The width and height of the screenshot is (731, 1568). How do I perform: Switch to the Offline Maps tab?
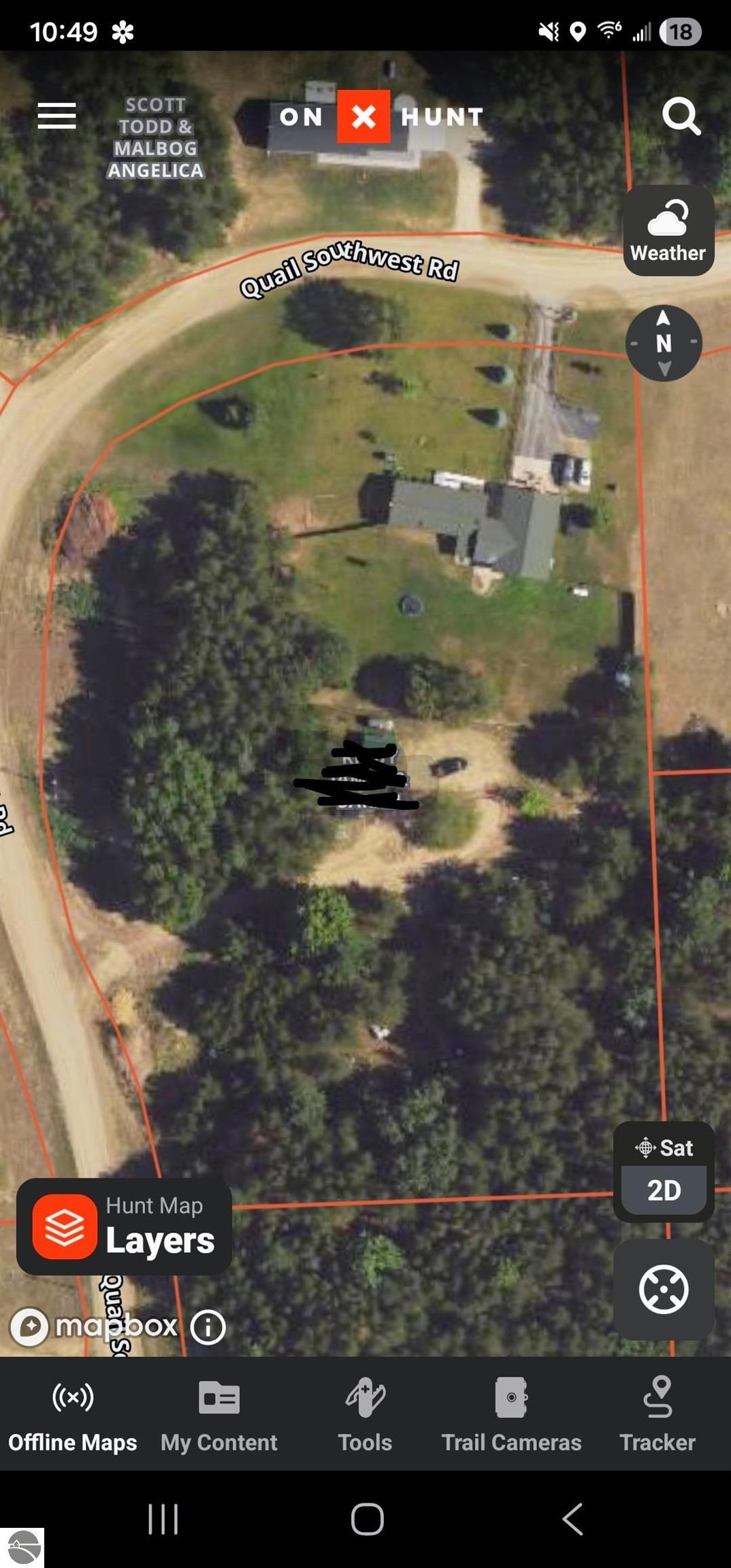(x=73, y=1414)
